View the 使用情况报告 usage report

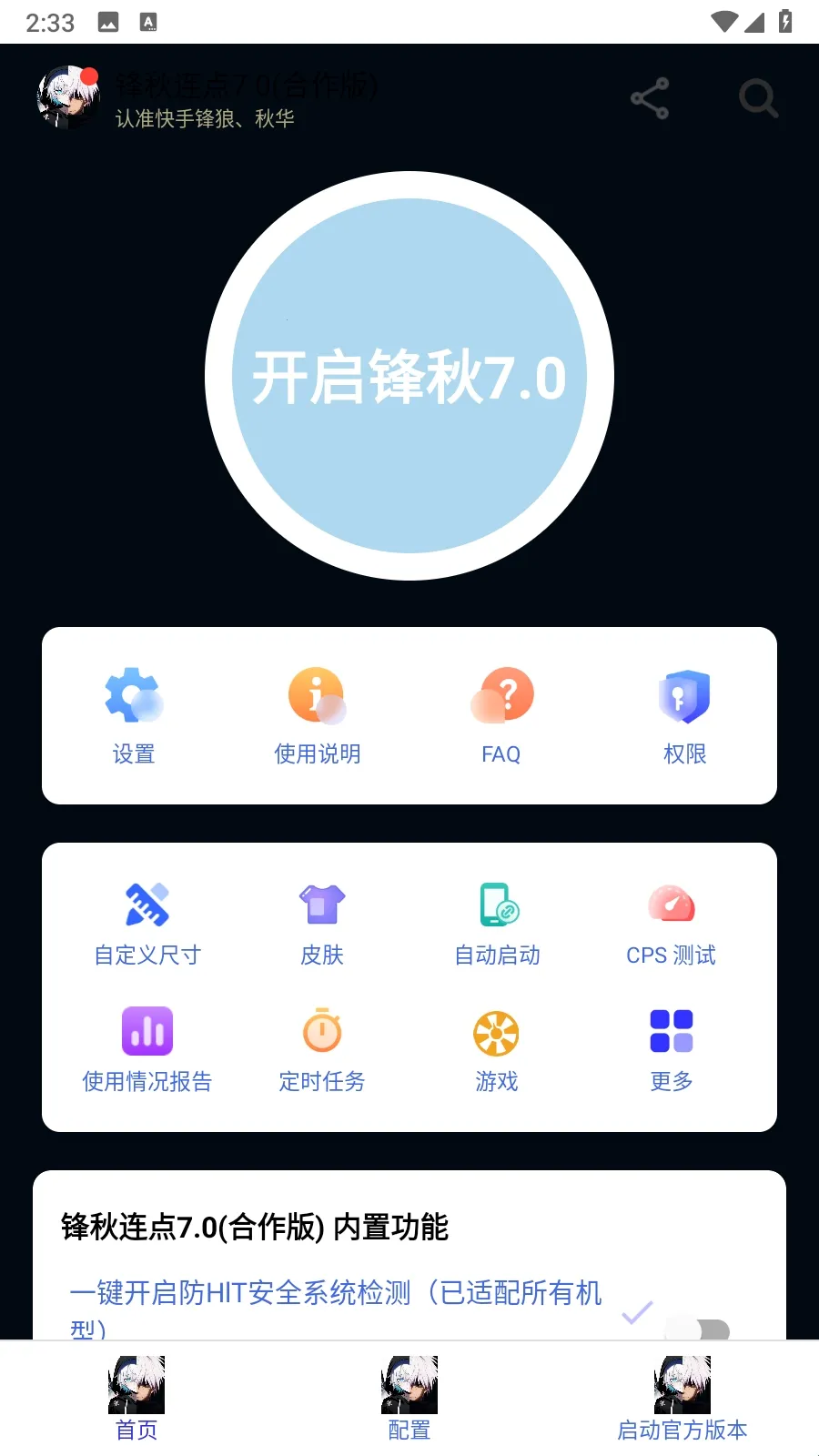147,1031
